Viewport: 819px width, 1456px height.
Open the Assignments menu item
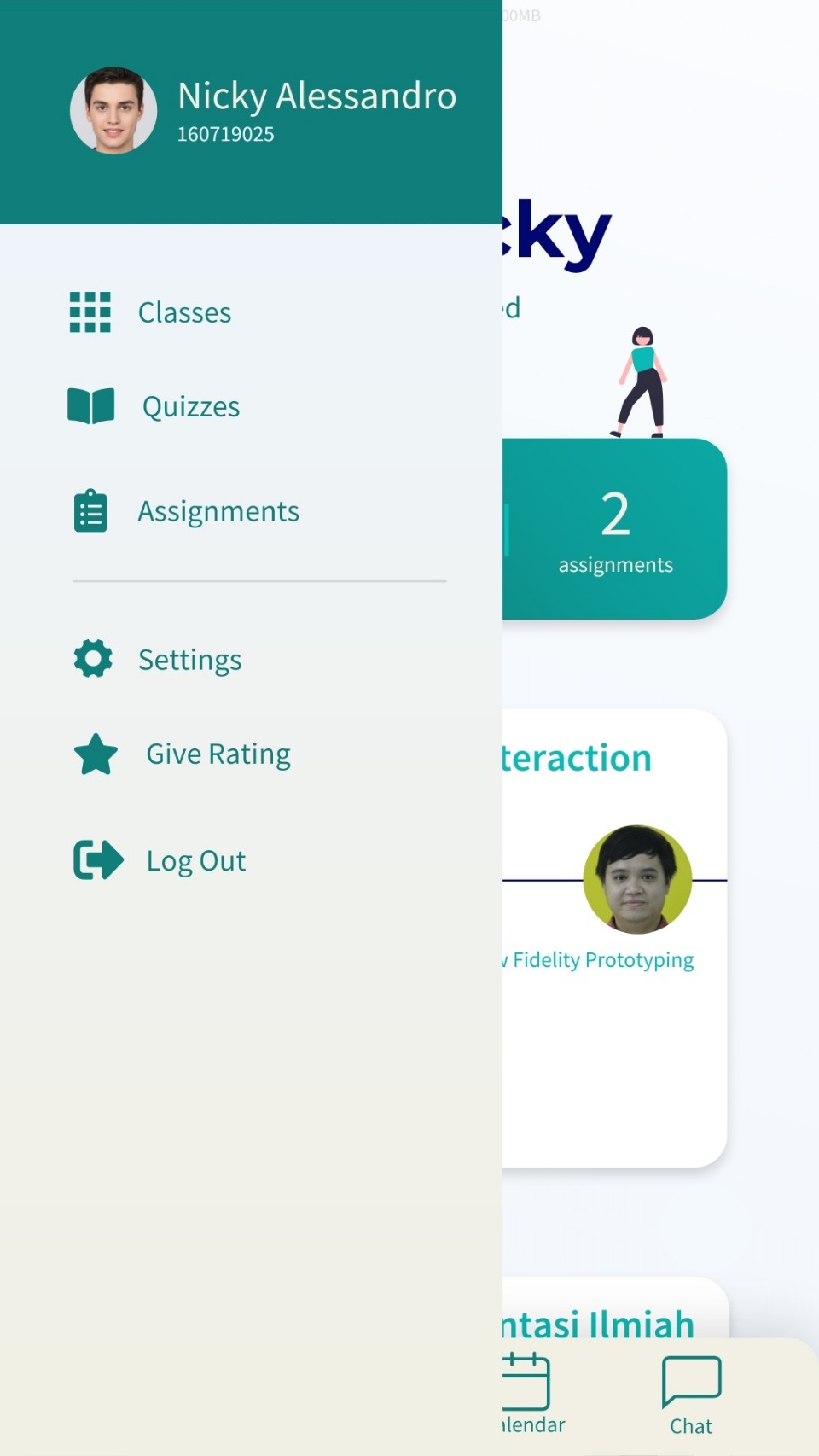pos(218,511)
